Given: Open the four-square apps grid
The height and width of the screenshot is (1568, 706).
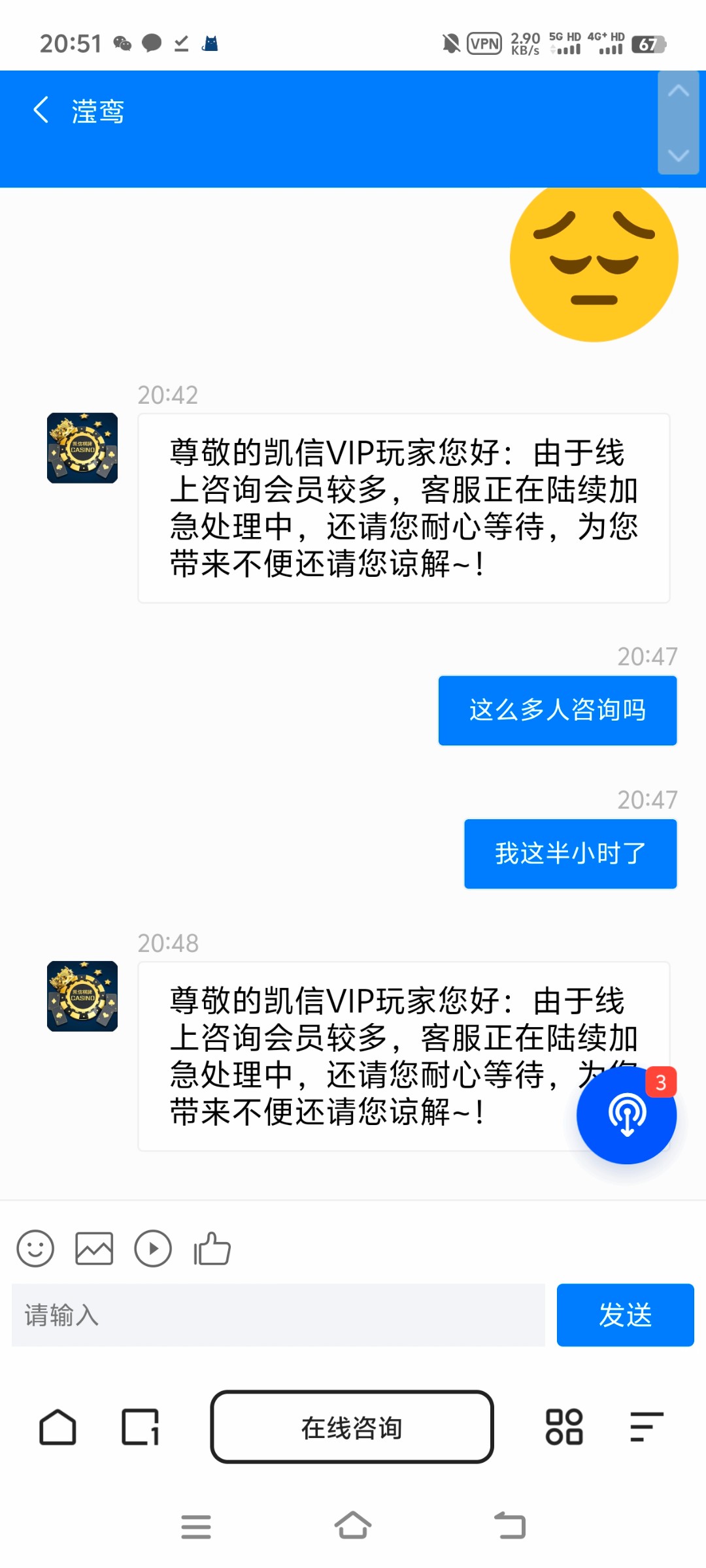Looking at the screenshot, I should click(564, 1427).
